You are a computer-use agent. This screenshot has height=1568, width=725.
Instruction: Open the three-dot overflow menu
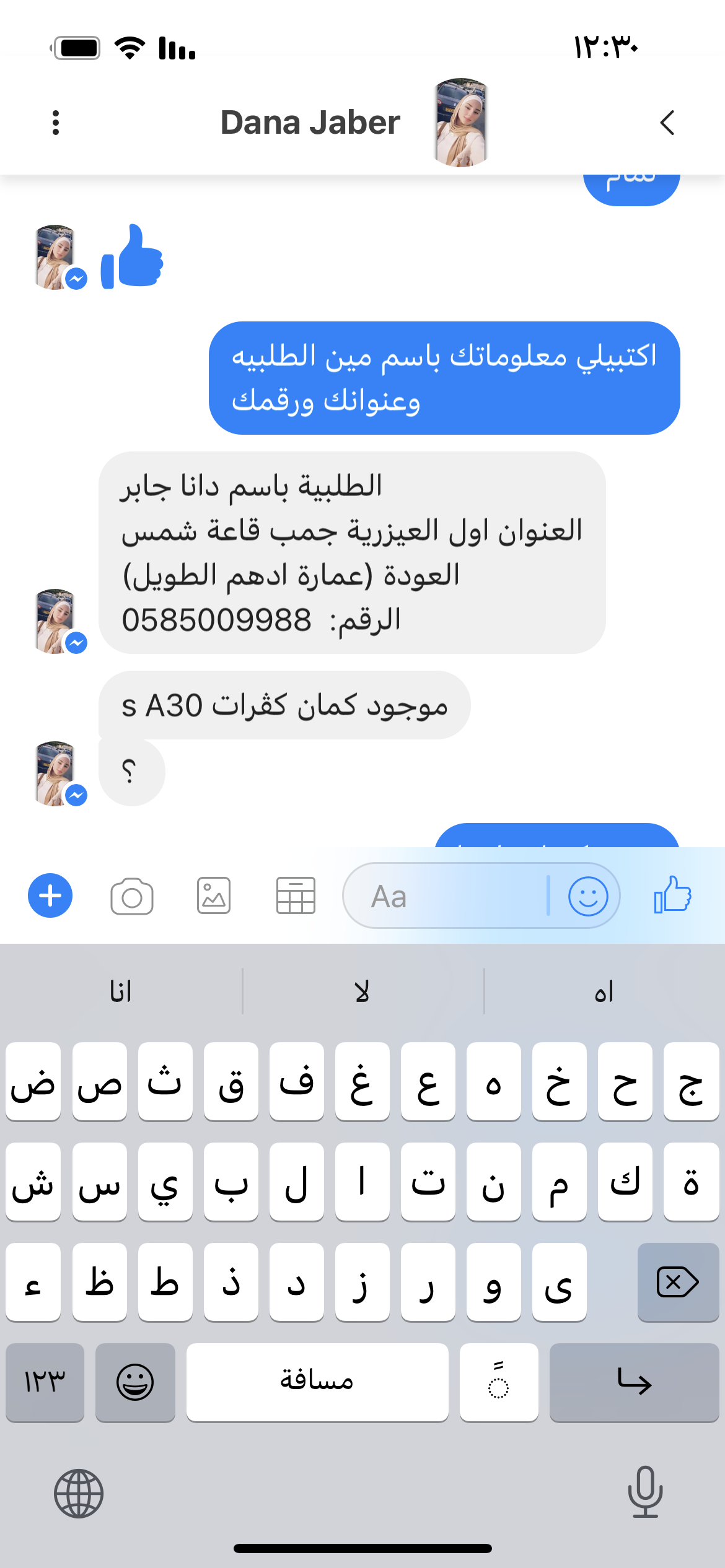(x=56, y=123)
